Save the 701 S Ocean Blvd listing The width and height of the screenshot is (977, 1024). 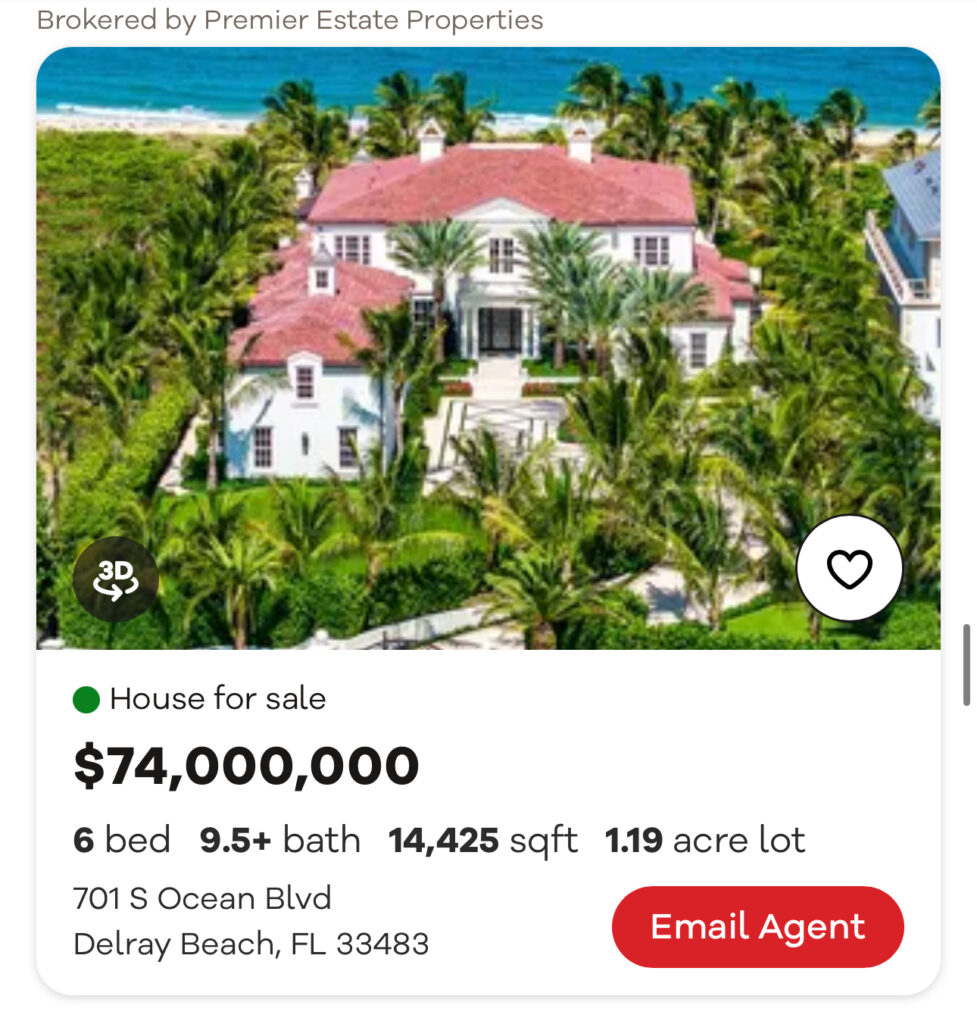click(x=849, y=569)
